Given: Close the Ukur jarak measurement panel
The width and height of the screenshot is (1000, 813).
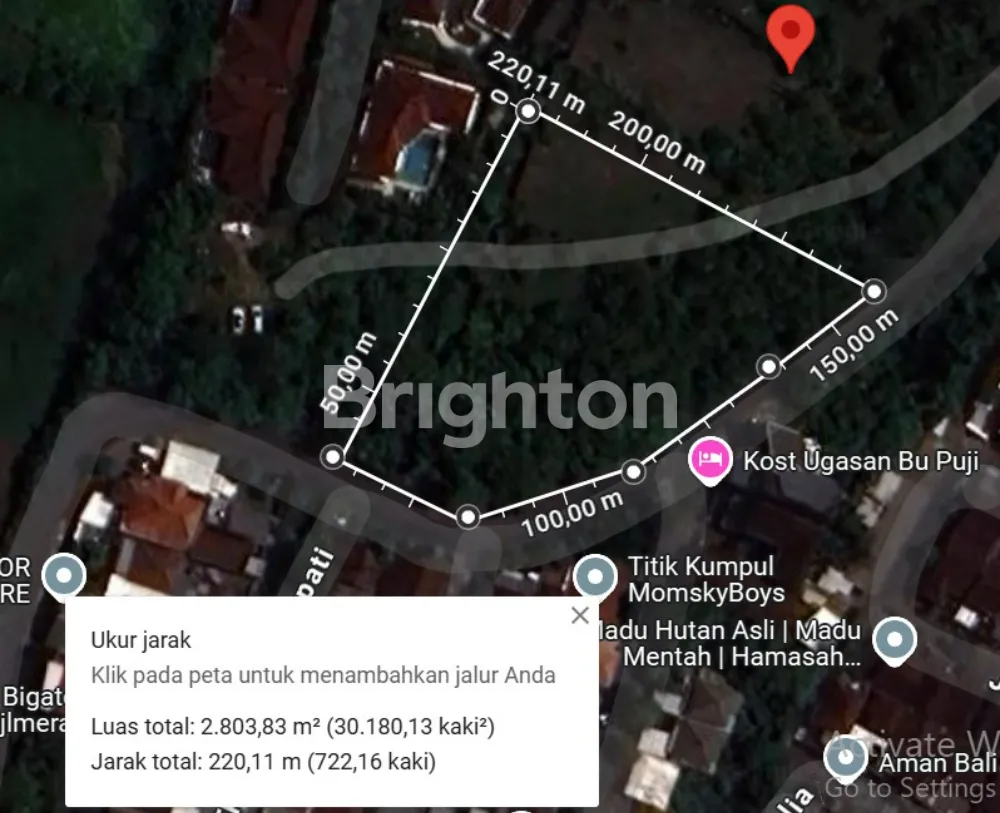Looking at the screenshot, I should 580,616.
